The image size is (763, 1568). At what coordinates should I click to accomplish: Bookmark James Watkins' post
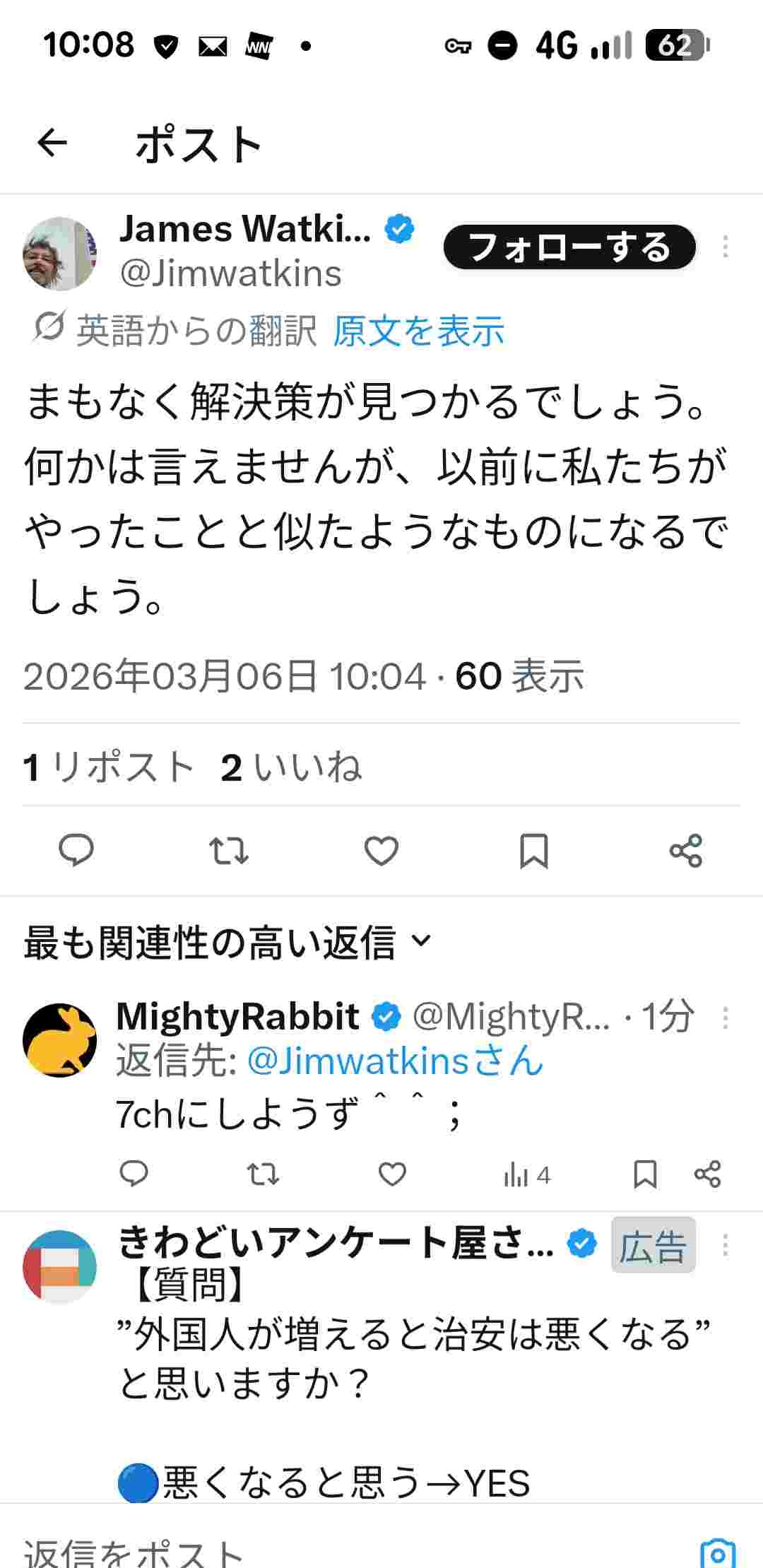534,850
